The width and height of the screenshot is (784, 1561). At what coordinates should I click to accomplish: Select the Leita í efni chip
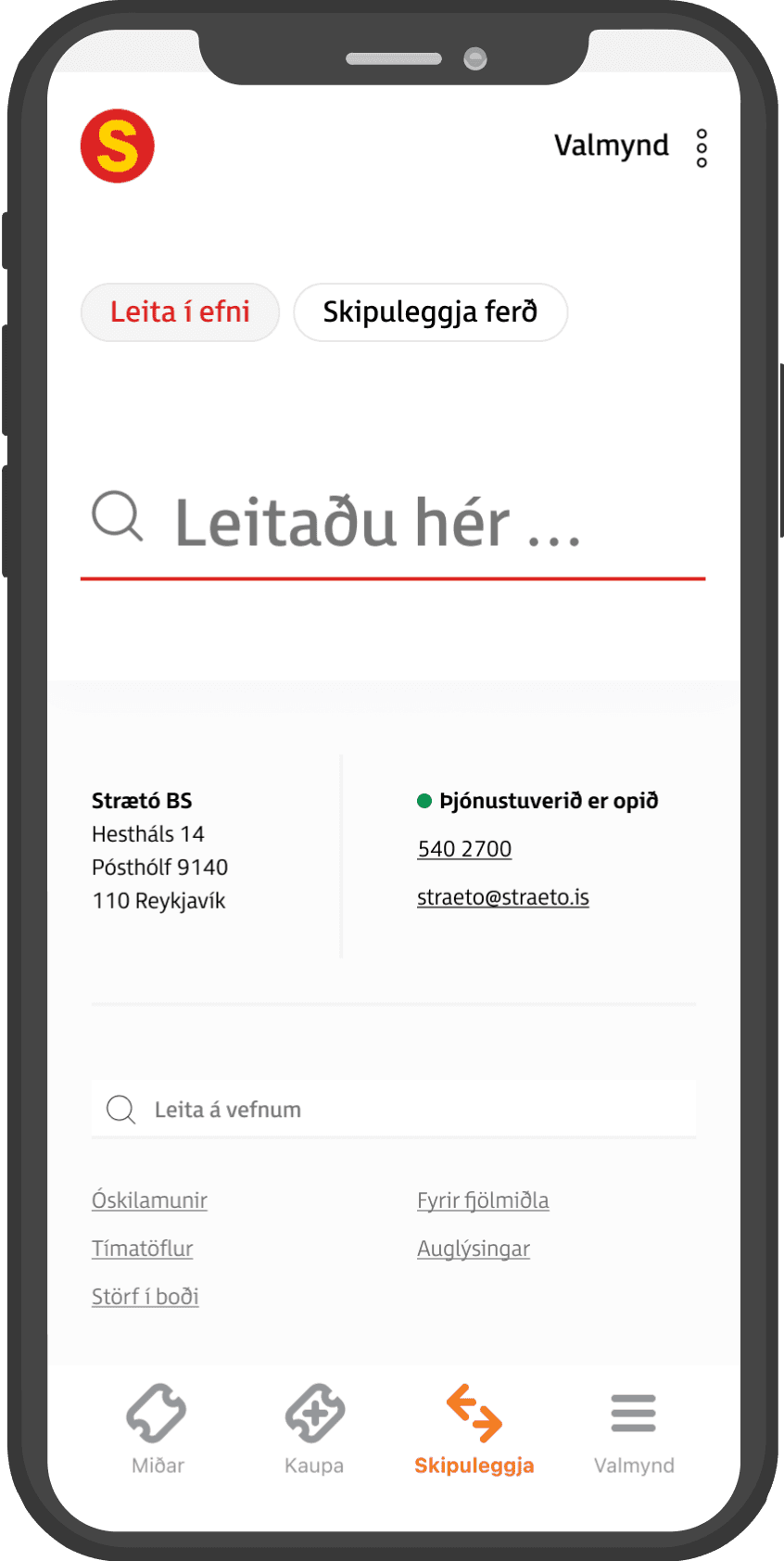180,312
